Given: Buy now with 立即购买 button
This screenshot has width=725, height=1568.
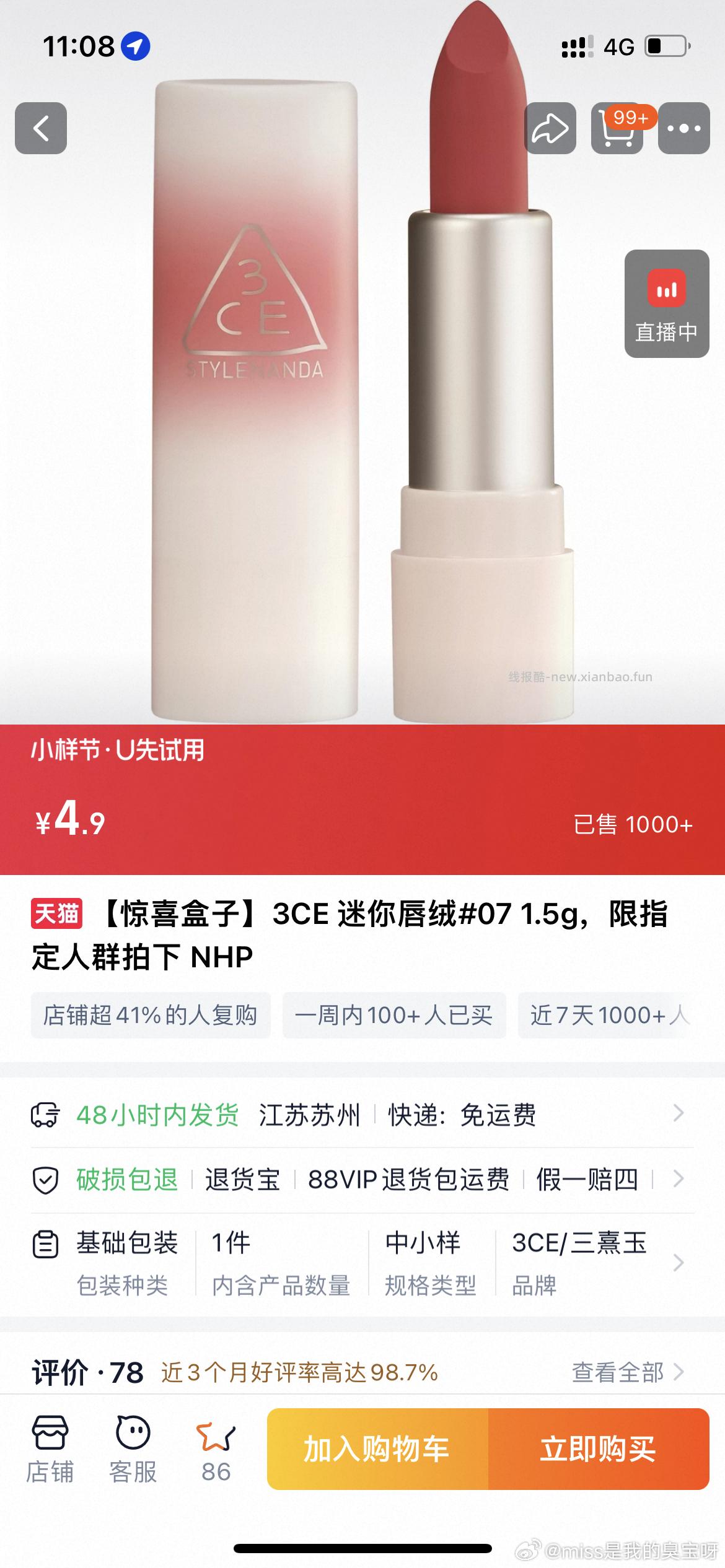Looking at the screenshot, I should click(598, 1449).
